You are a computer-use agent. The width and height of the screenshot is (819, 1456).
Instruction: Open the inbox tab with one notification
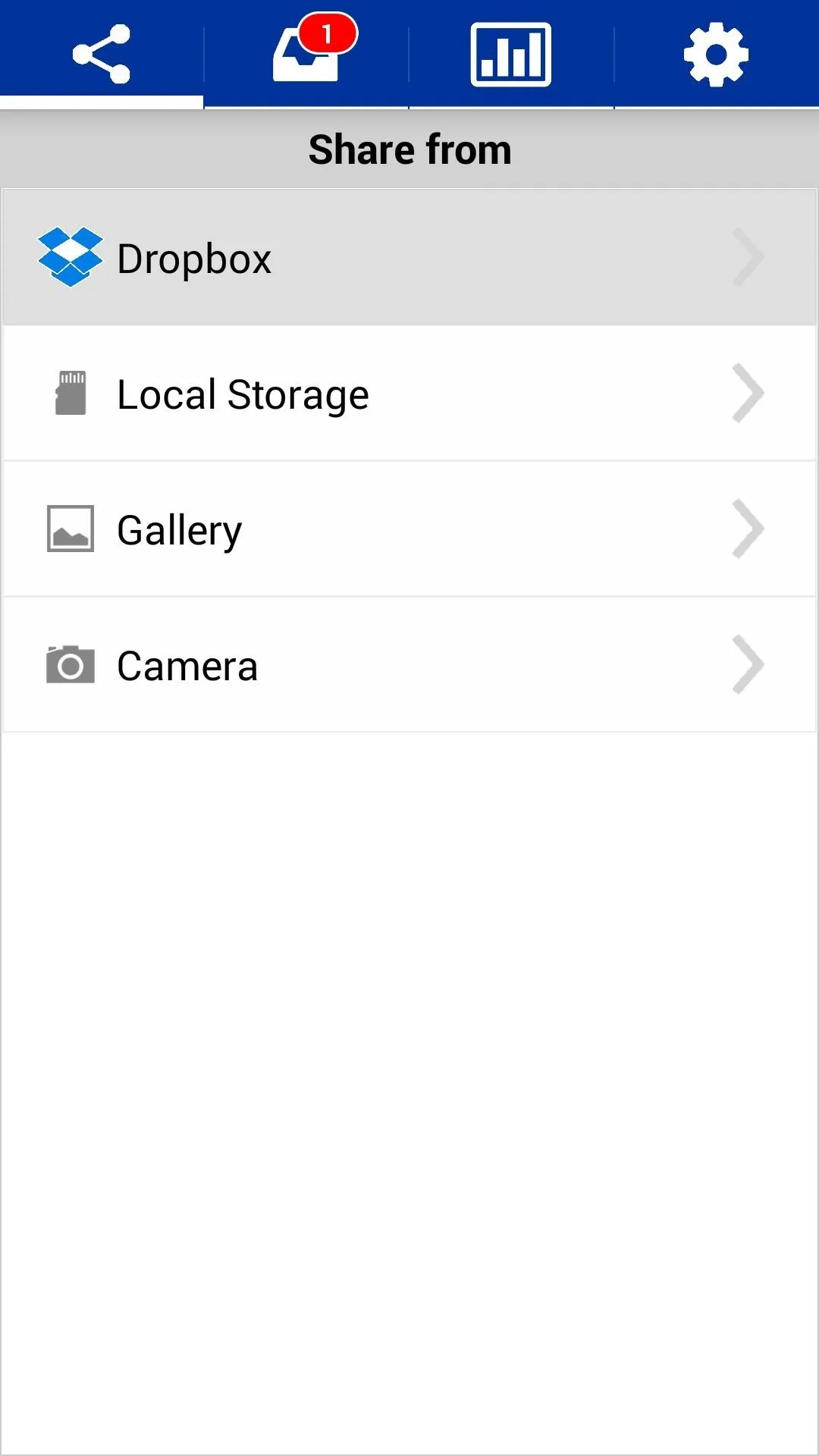[x=306, y=54]
